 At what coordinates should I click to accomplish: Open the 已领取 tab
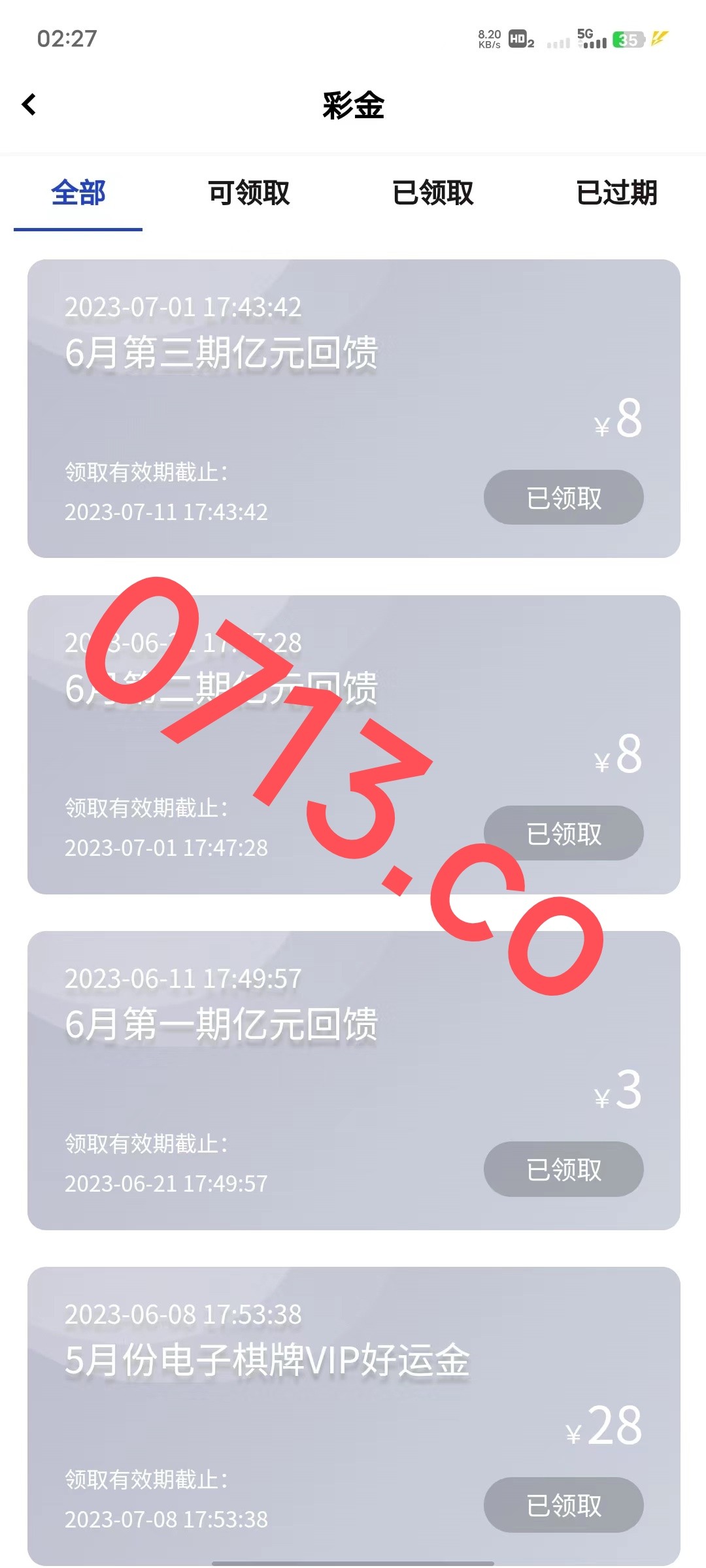[432, 193]
